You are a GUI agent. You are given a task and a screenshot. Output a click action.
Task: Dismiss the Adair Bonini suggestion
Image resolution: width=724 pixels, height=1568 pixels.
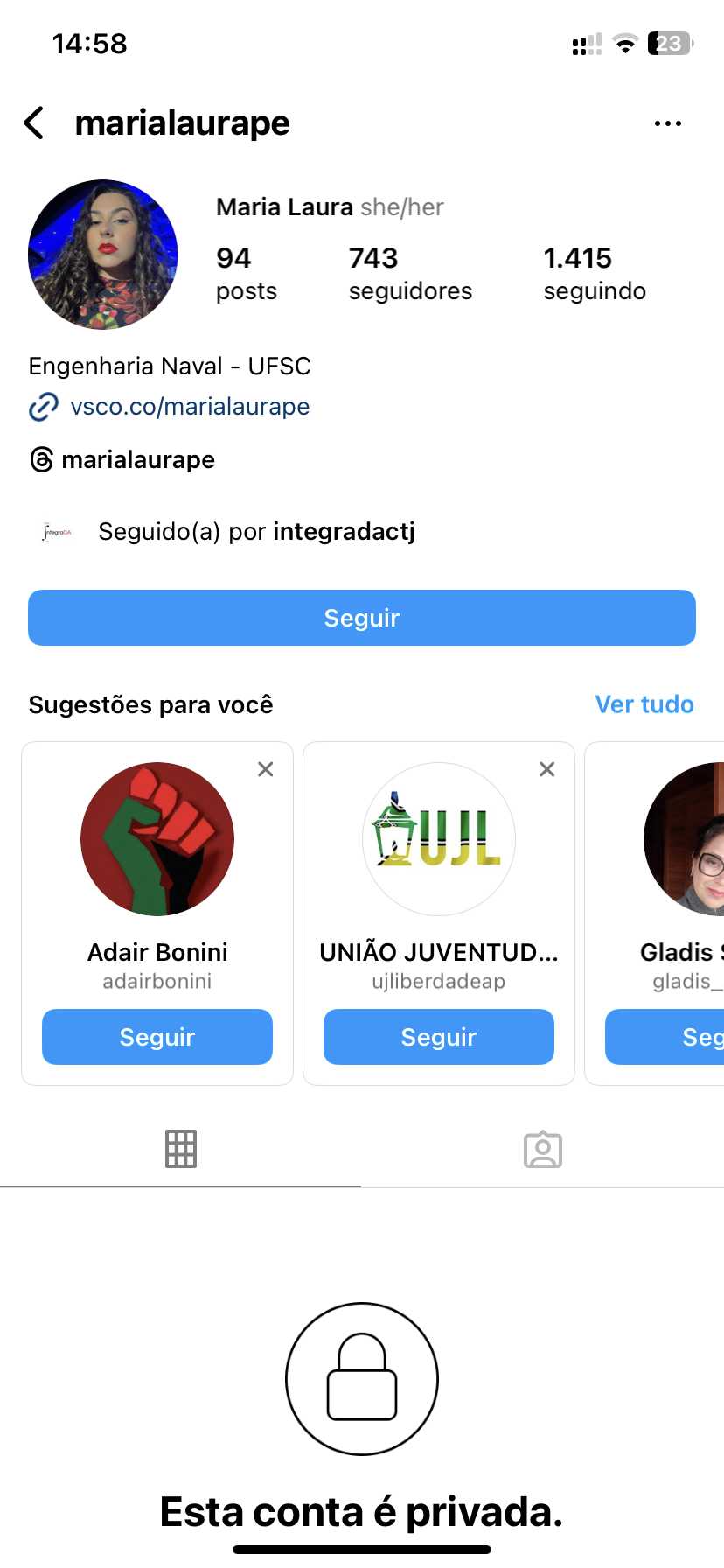[266, 769]
